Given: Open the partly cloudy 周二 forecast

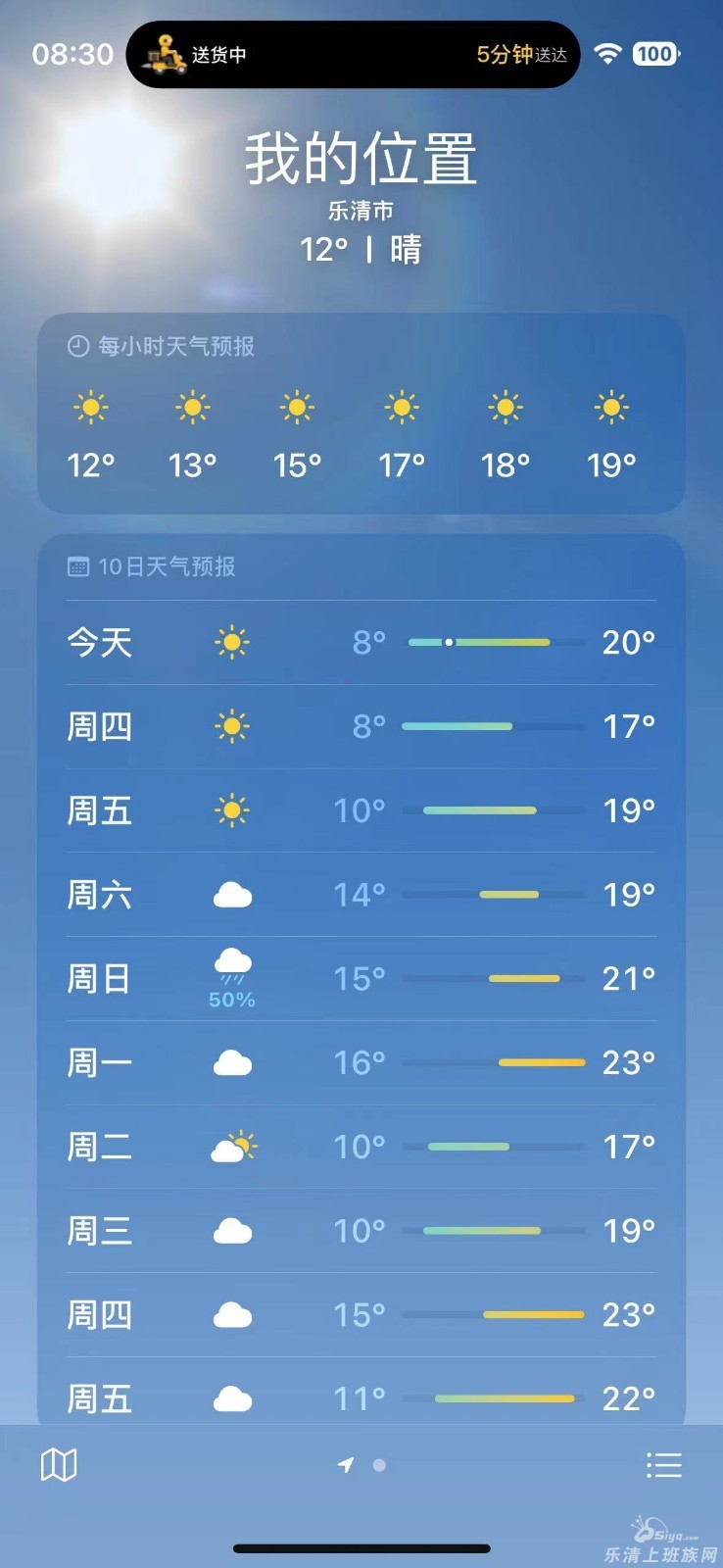Looking at the screenshot, I should pos(361,1147).
